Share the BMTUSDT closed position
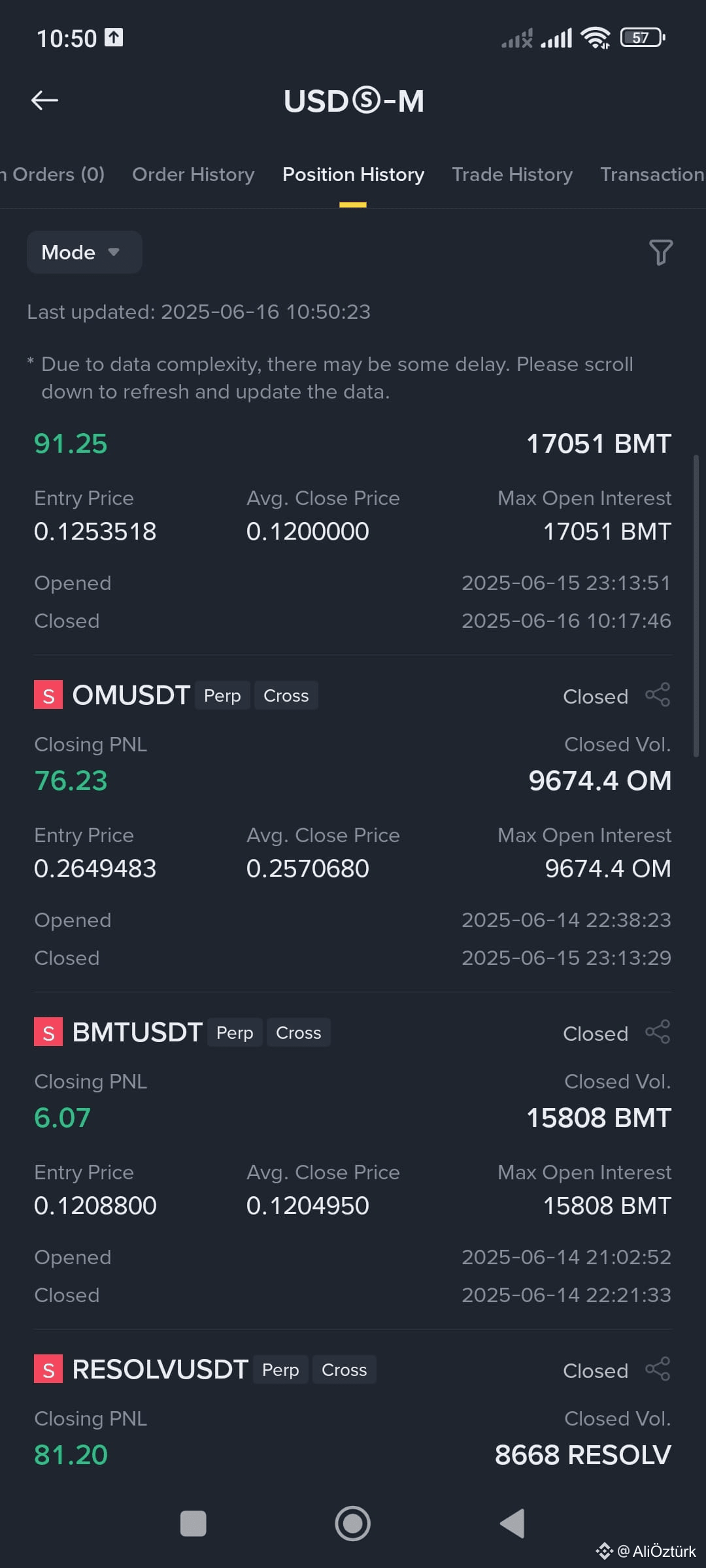The width and height of the screenshot is (706, 1568). [658, 1032]
